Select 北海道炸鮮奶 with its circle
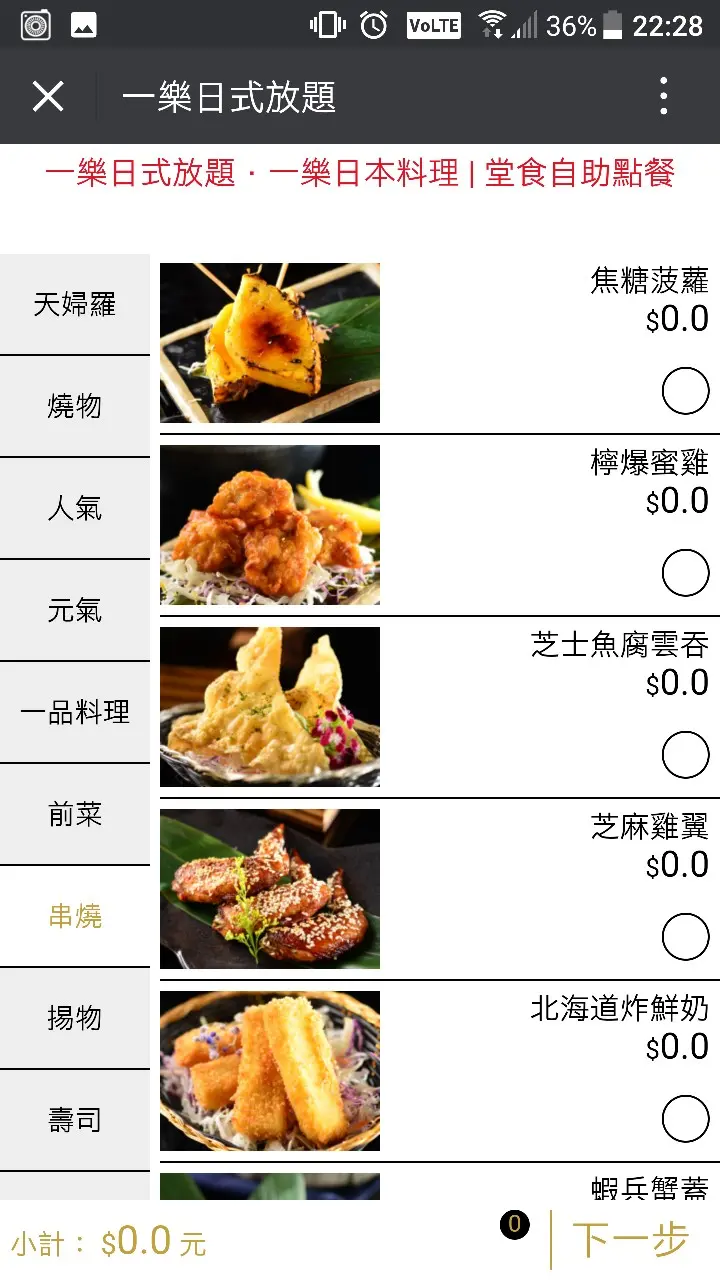Screen dimensions: 720x1280 coord(685,1119)
